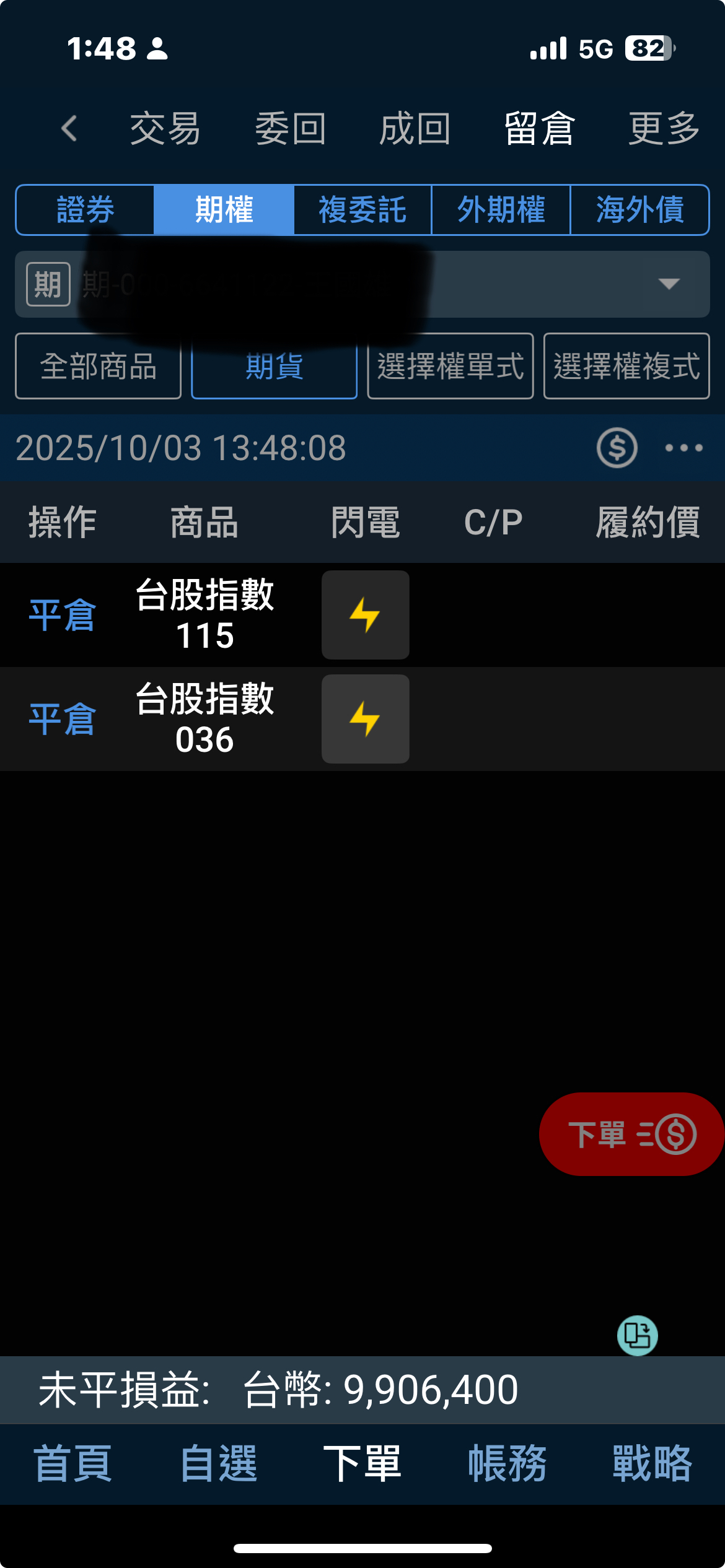The image size is (725, 1568).
Task: Tap the dollar sign icon beside timestamp
Action: [x=617, y=448]
